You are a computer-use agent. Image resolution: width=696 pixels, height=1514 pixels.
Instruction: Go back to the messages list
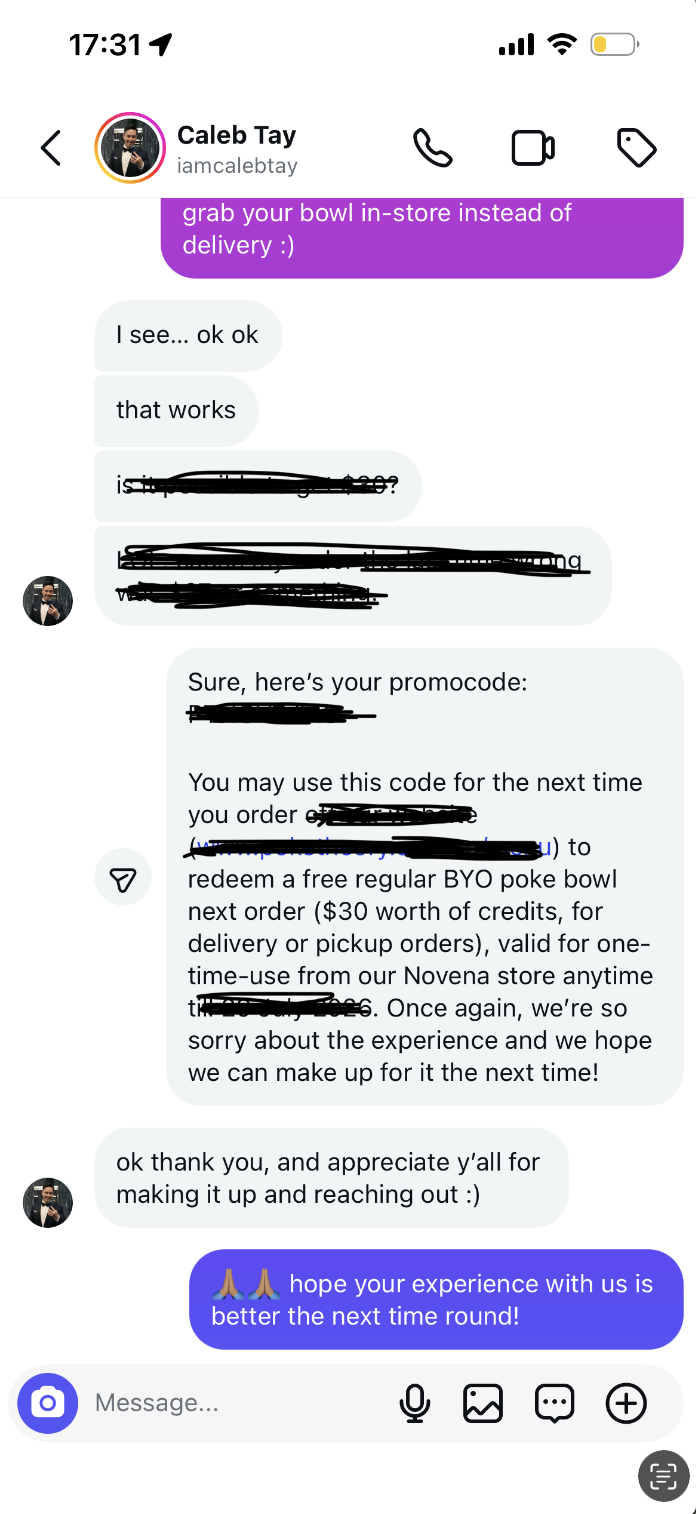tap(51, 148)
